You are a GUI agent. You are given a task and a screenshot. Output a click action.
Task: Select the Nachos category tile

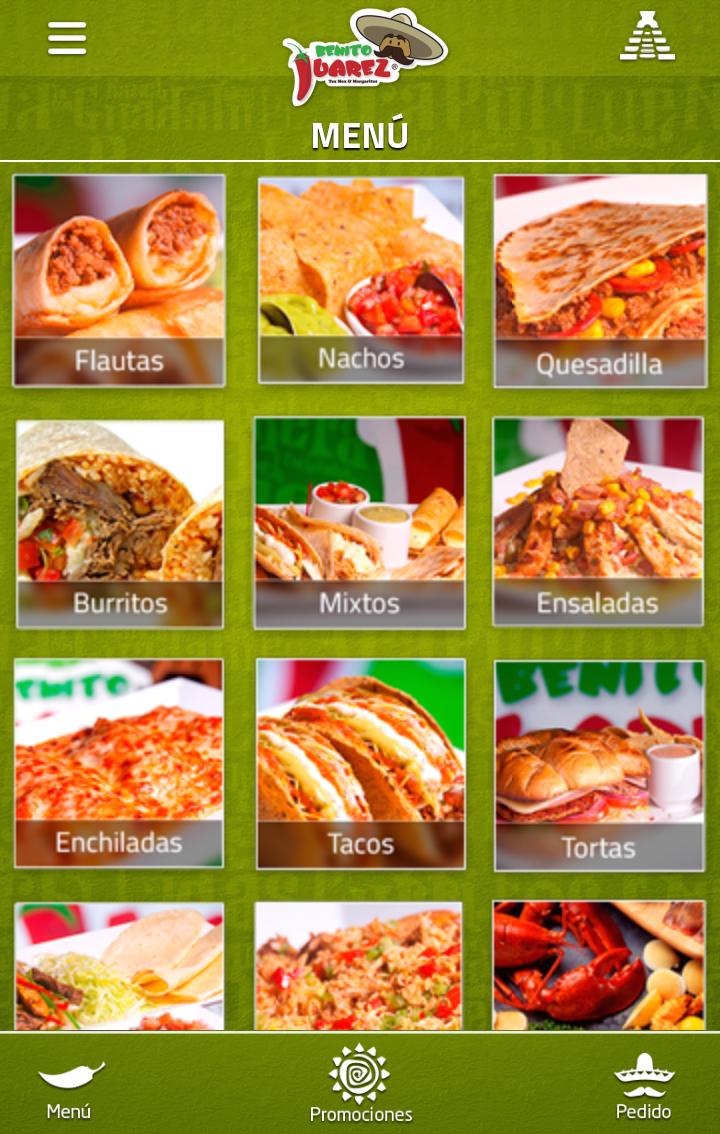(361, 280)
